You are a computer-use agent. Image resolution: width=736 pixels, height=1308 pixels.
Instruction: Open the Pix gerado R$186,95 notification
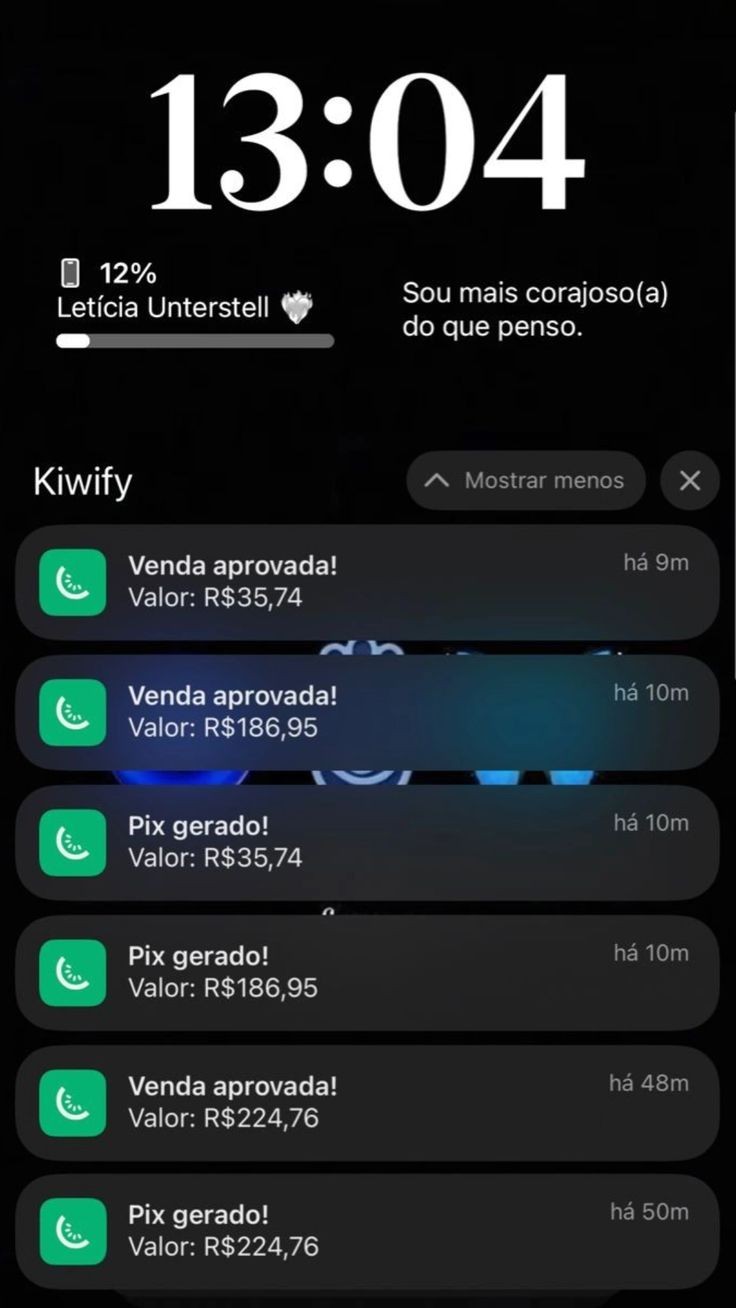click(367, 972)
